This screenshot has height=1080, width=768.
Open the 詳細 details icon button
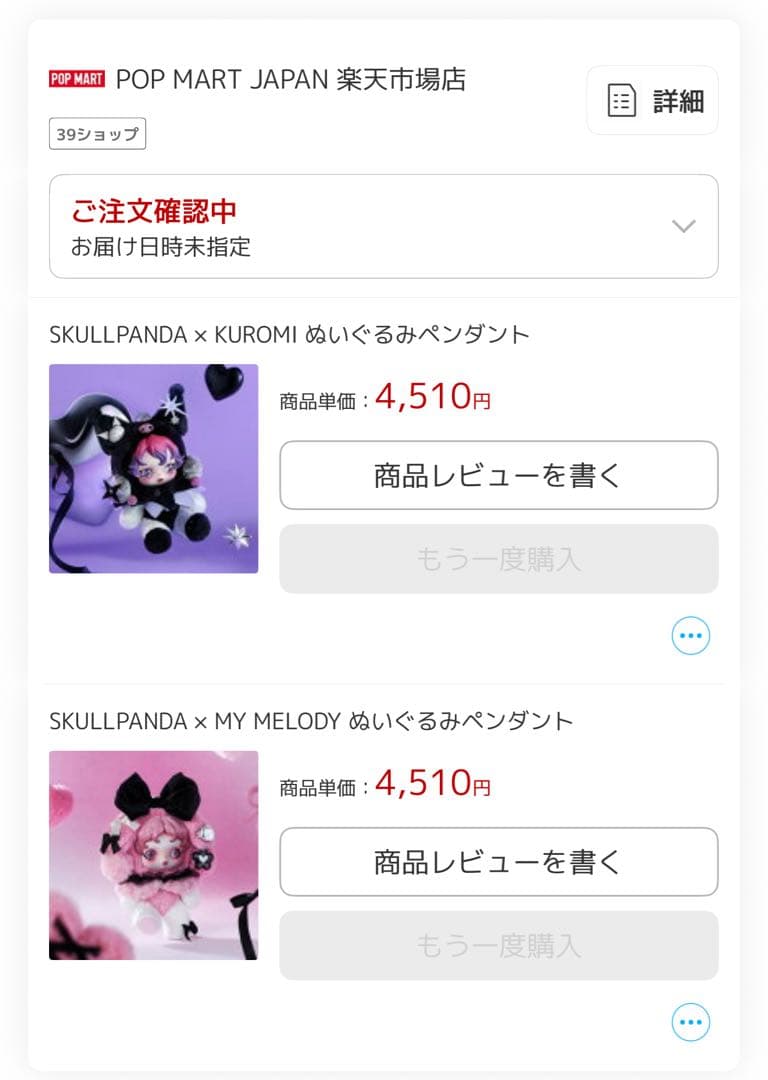[652, 99]
